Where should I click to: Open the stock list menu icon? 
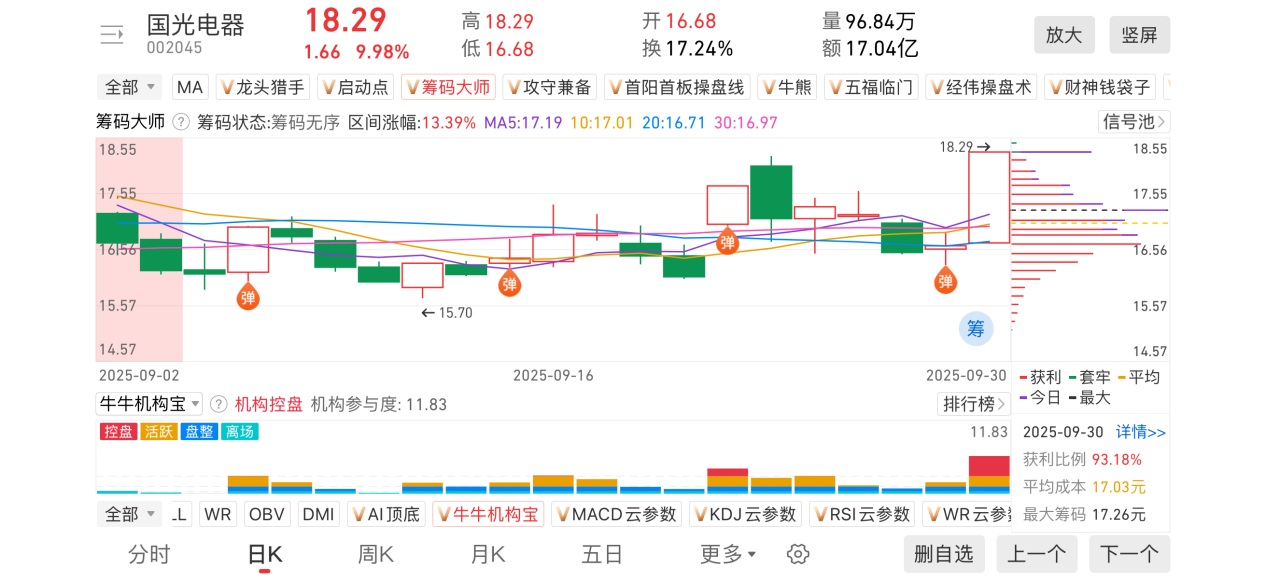coord(111,35)
